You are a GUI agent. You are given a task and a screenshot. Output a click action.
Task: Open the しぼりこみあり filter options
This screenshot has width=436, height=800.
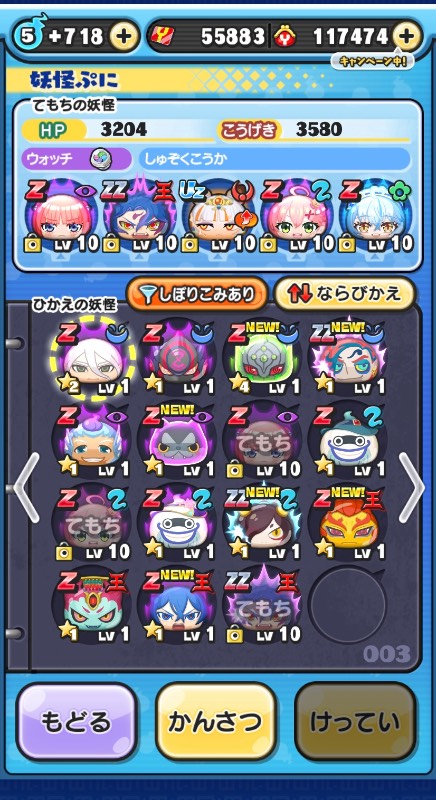[x=197, y=294]
